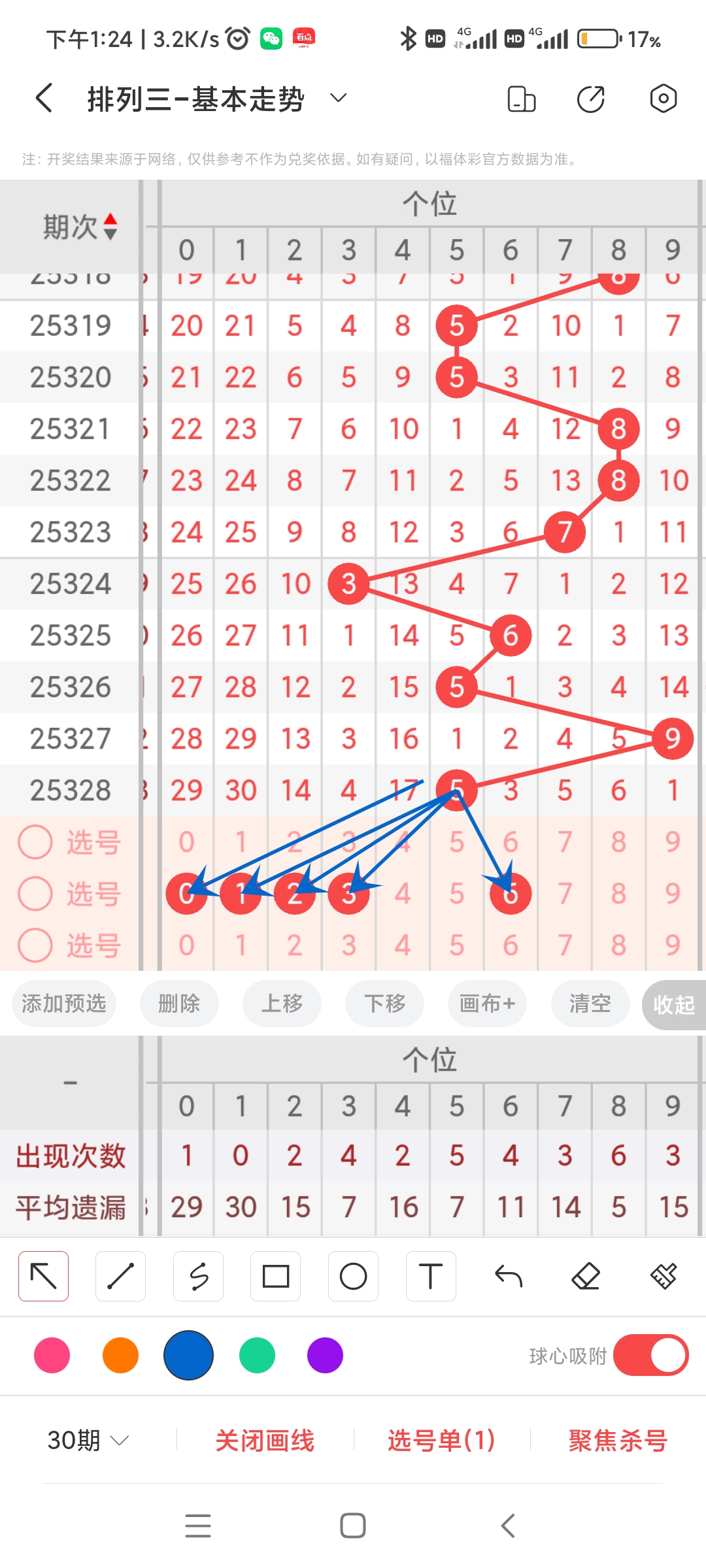Select the third 选号 row radio circle
The width and height of the screenshot is (706, 1568).
click(37, 945)
